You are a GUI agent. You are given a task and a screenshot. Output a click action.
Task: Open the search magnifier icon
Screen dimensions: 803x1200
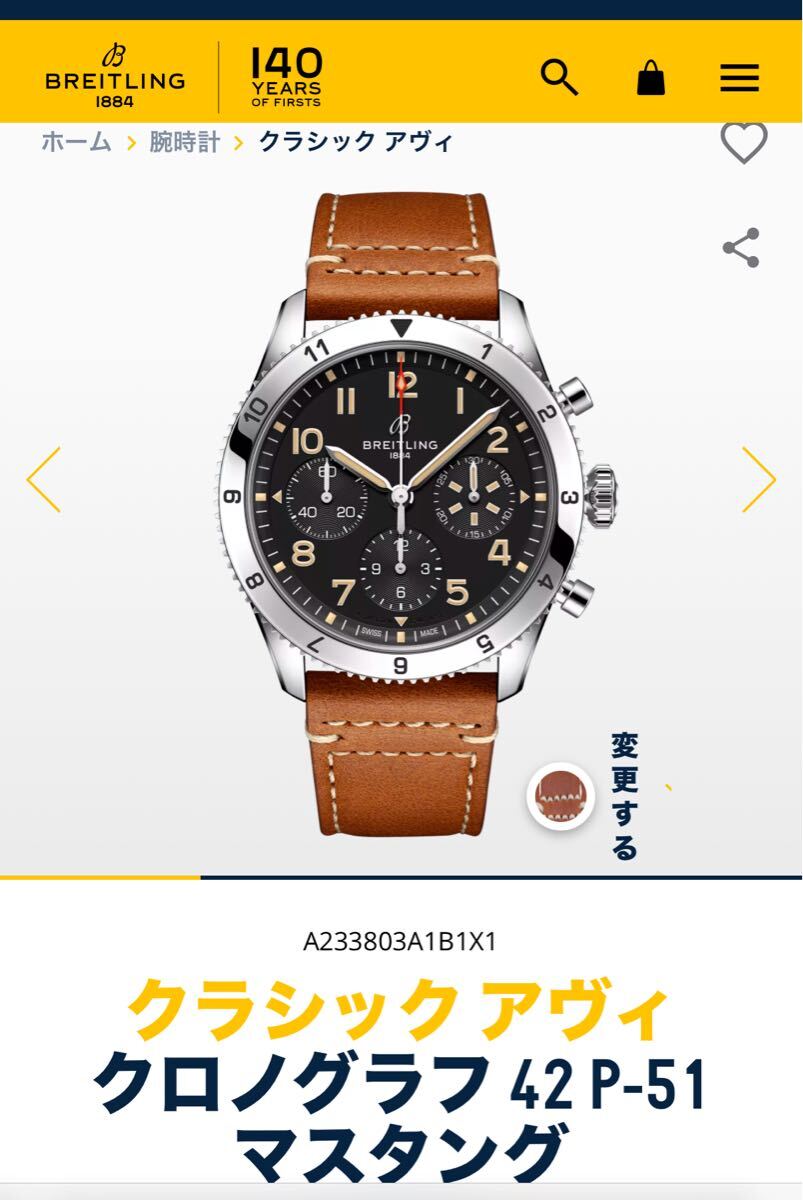(x=559, y=77)
